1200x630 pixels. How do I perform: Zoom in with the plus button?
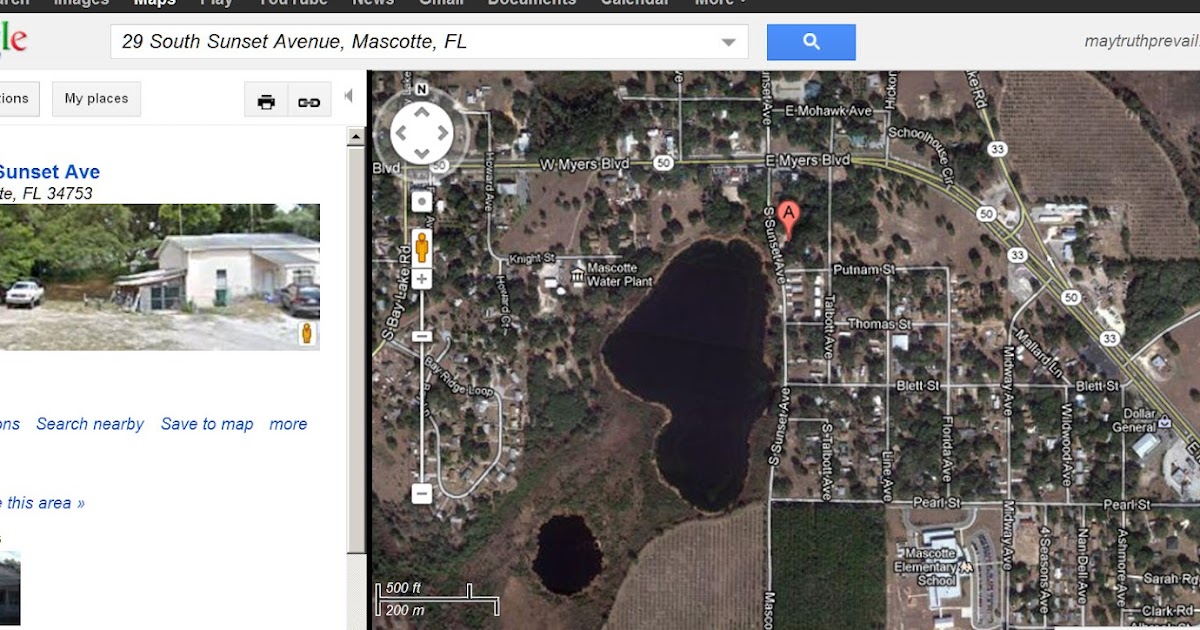[x=422, y=279]
